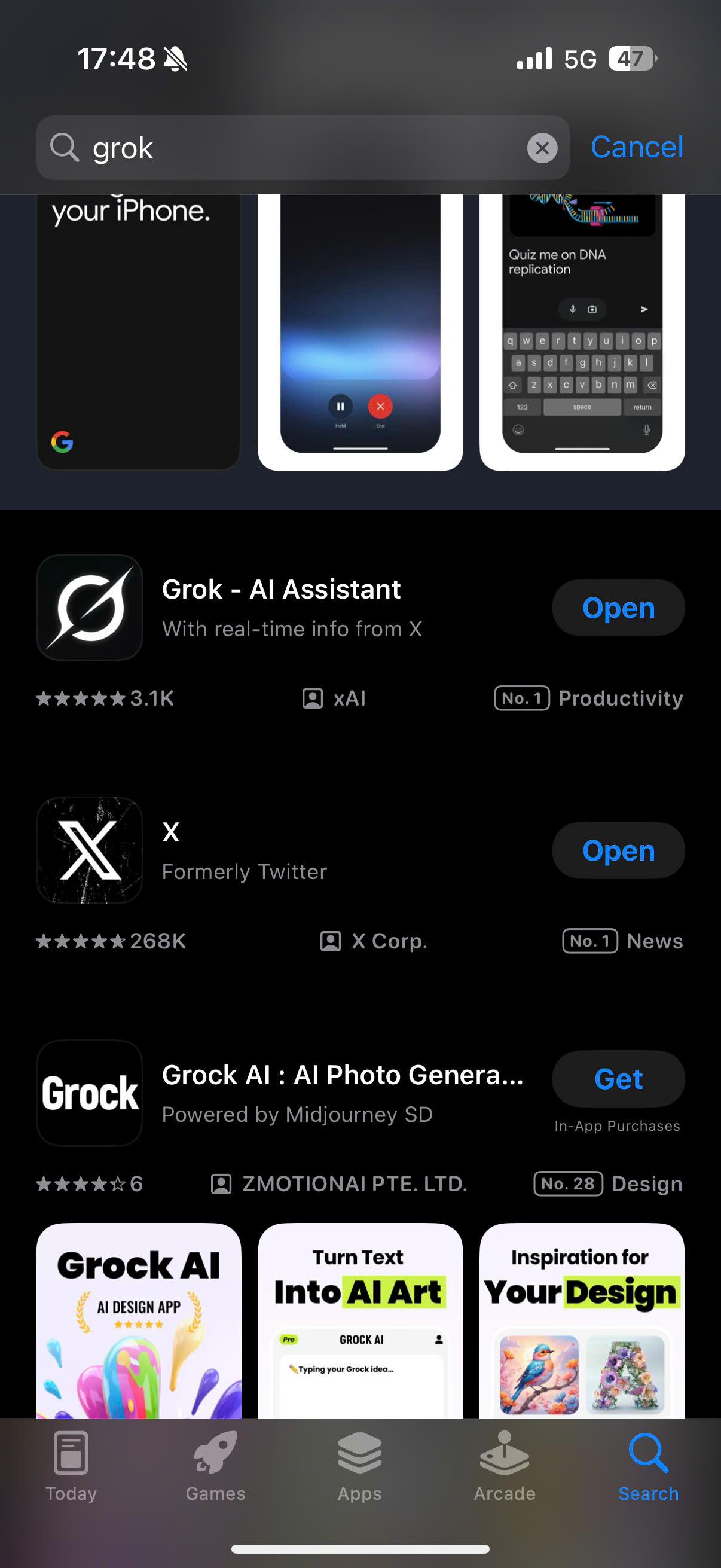
Task: Get Grock AI Photo Generator
Action: tap(618, 1079)
